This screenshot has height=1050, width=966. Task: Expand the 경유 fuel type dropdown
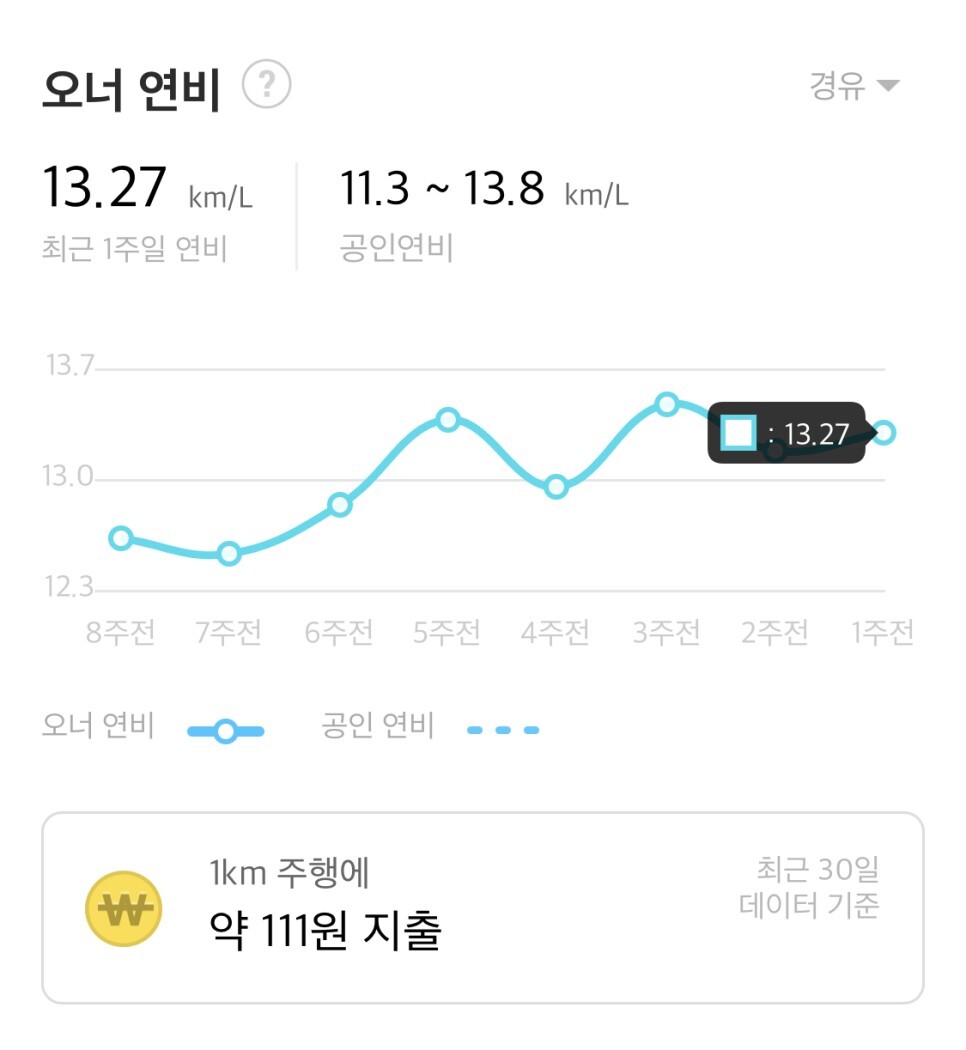click(x=854, y=86)
